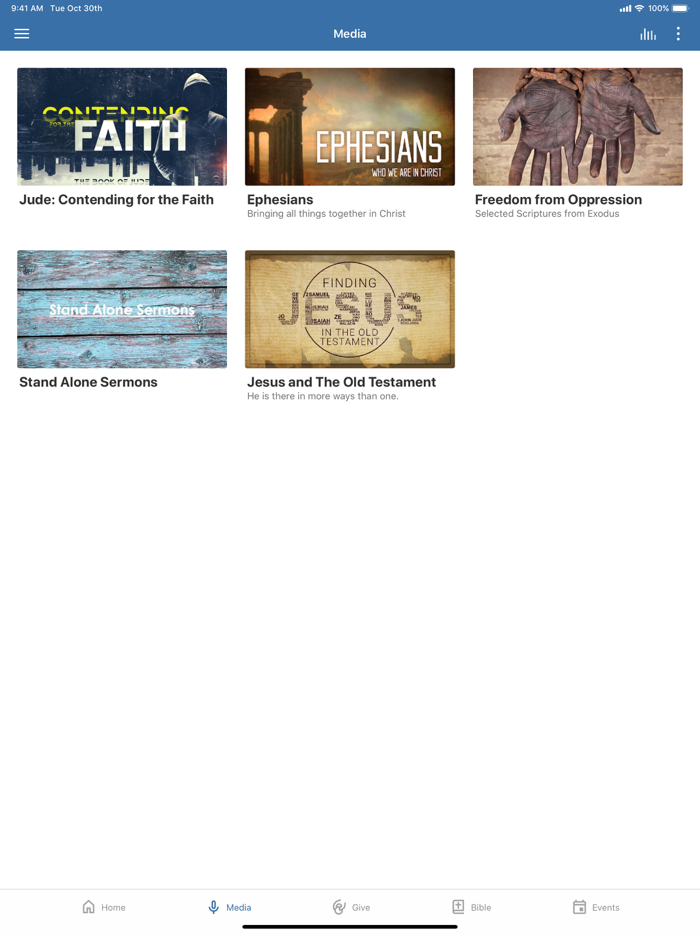This screenshot has height=934, width=700.
Task: Switch to the Home tab
Action: (x=104, y=907)
